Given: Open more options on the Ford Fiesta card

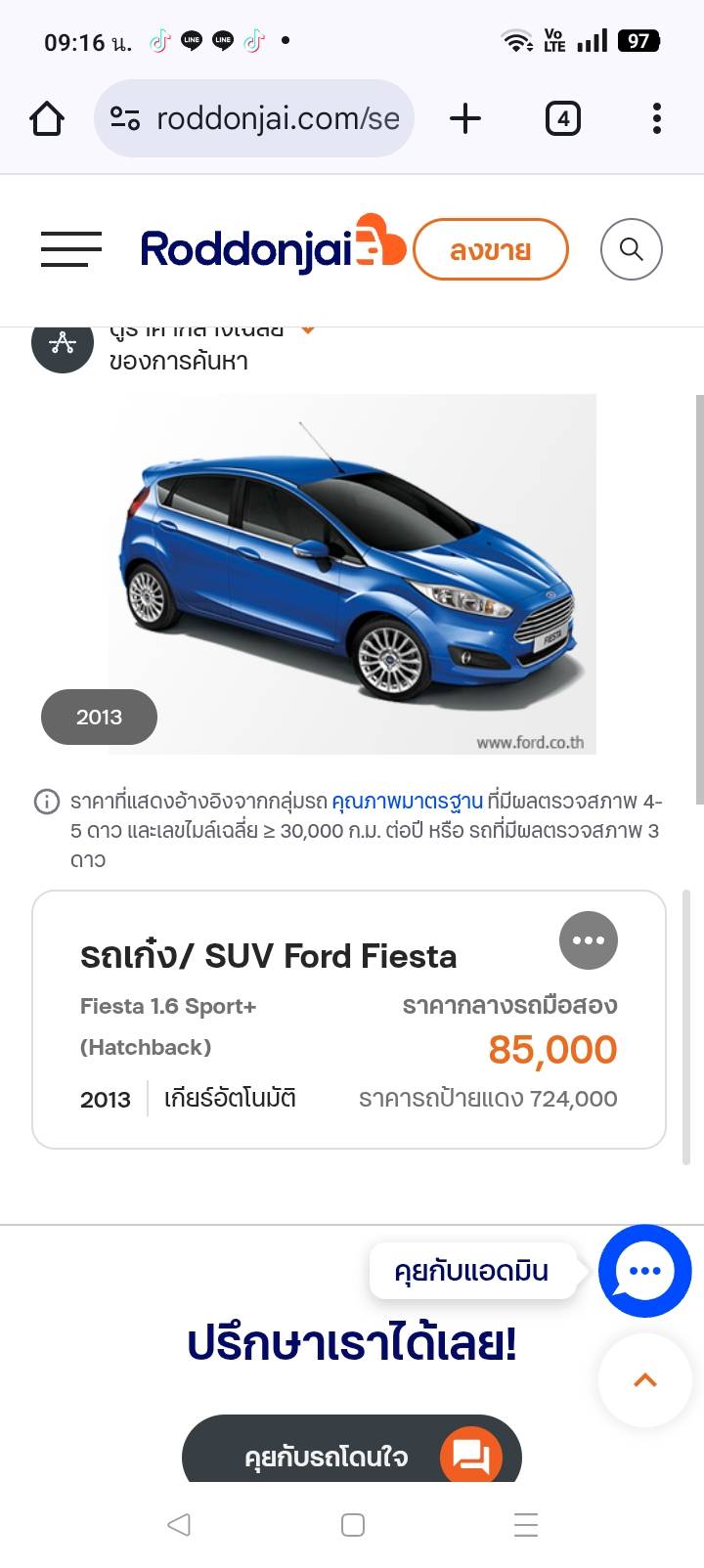Looking at the screenshot, I should click(x=588, y=940).
